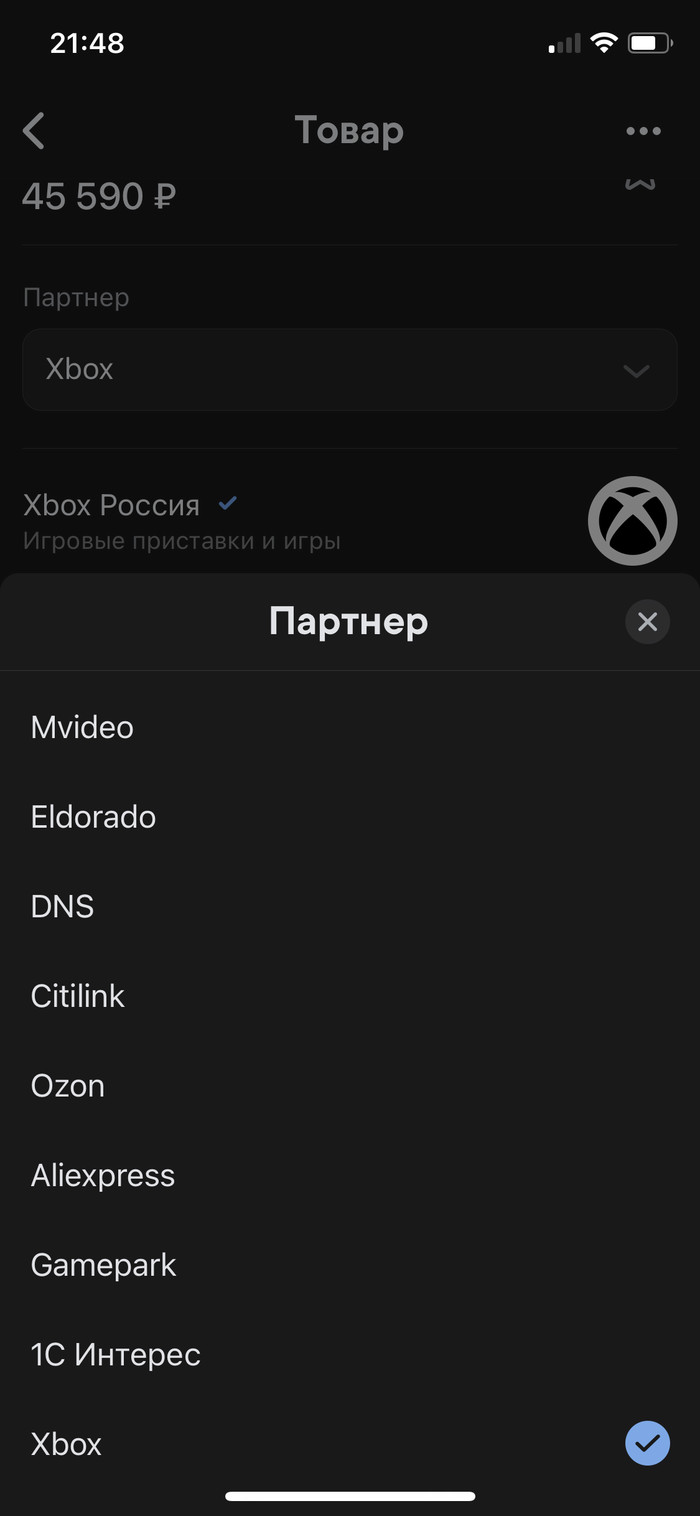The image size is (700, 1516).
Task: Open the Xbox Россия community
Action: [x=112, y=506]
